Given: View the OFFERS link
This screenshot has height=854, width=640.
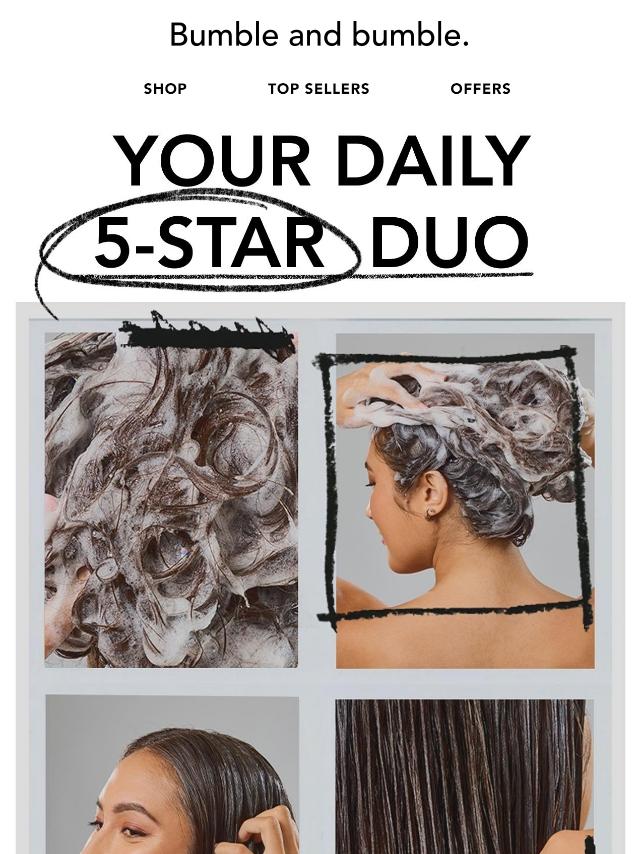Looking at the screenshot, I should point(480,89).
